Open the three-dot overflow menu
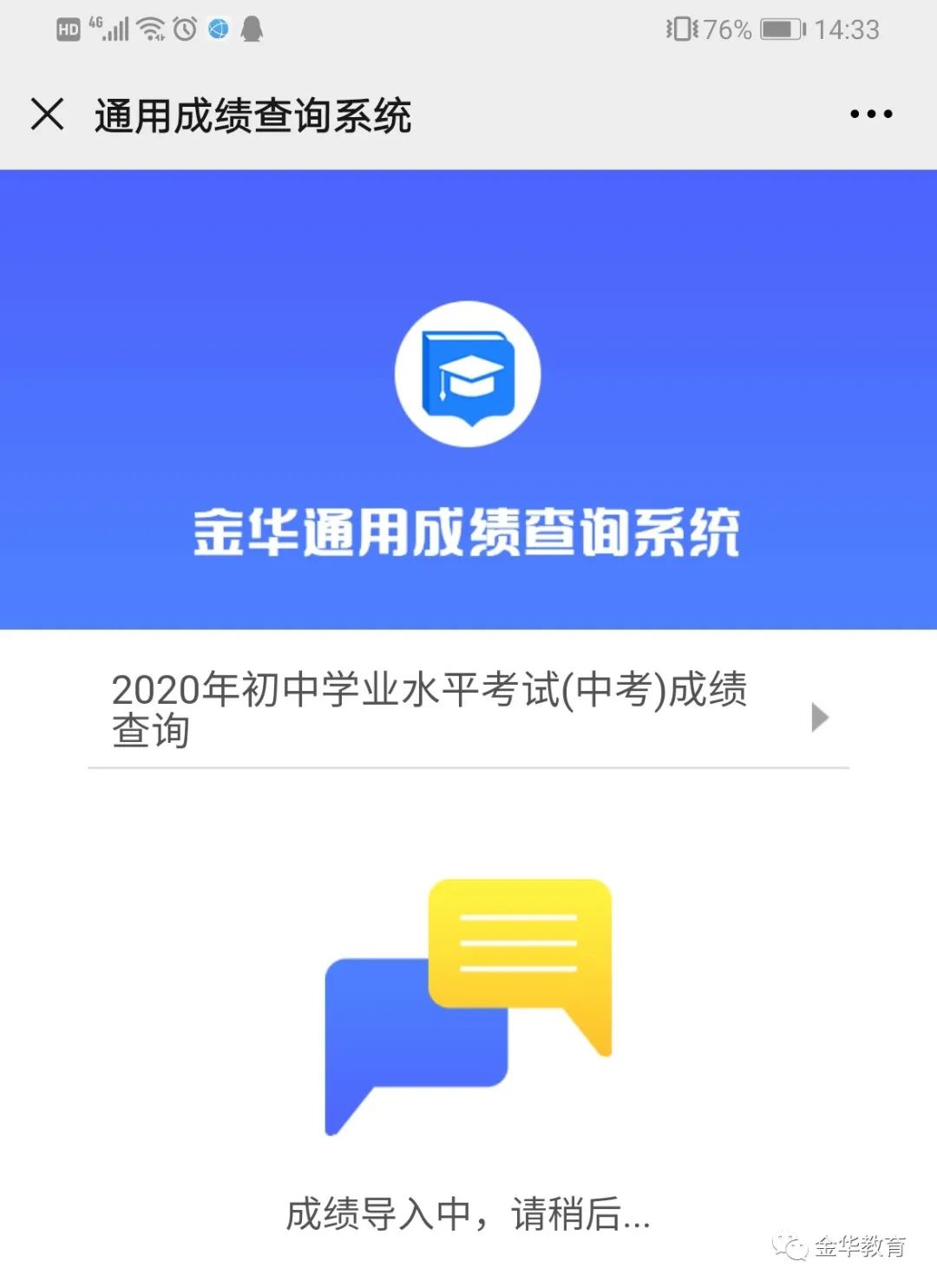 870,114
